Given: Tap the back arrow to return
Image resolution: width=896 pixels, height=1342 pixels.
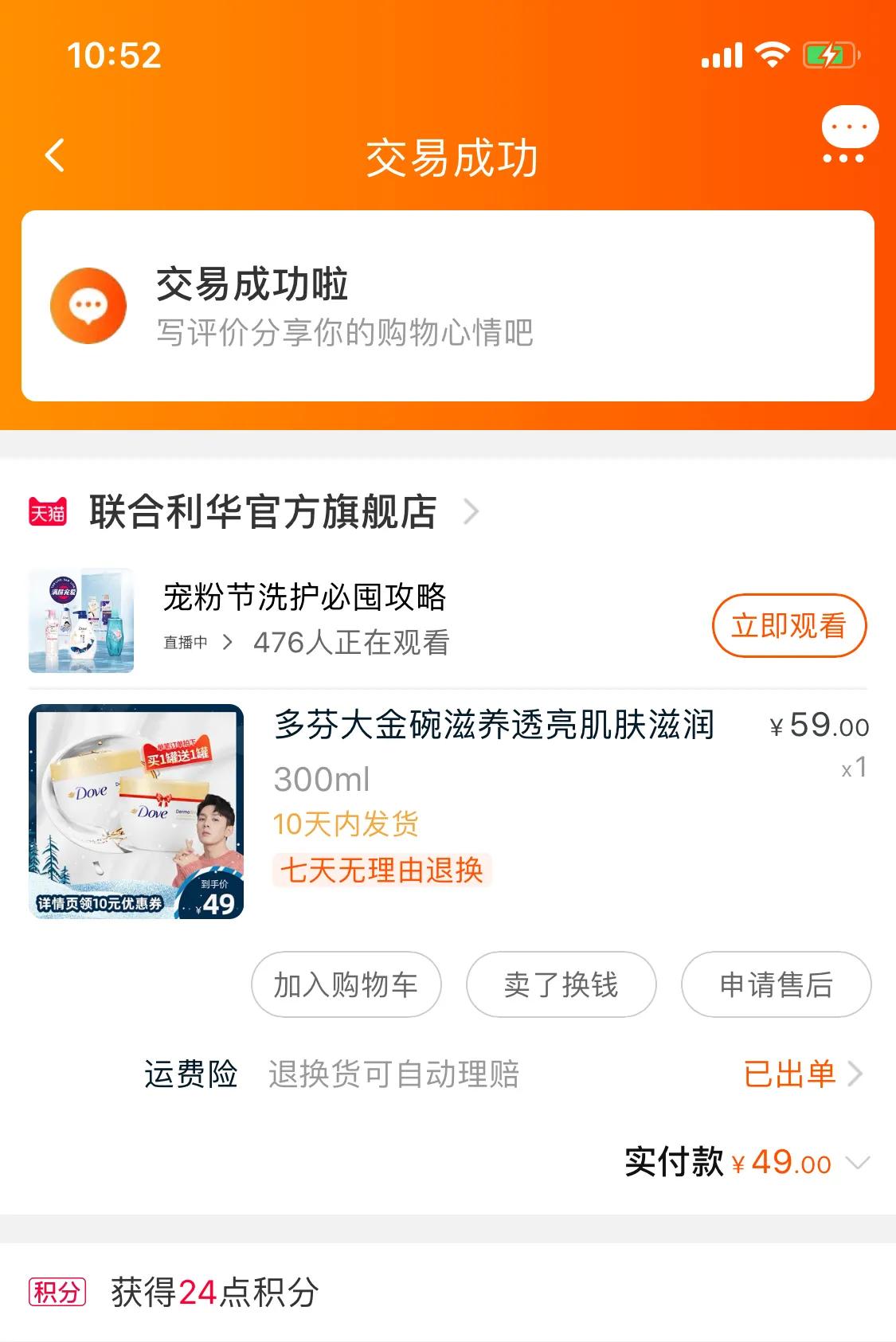Looking at the screenshot, I should coord(53,156).
